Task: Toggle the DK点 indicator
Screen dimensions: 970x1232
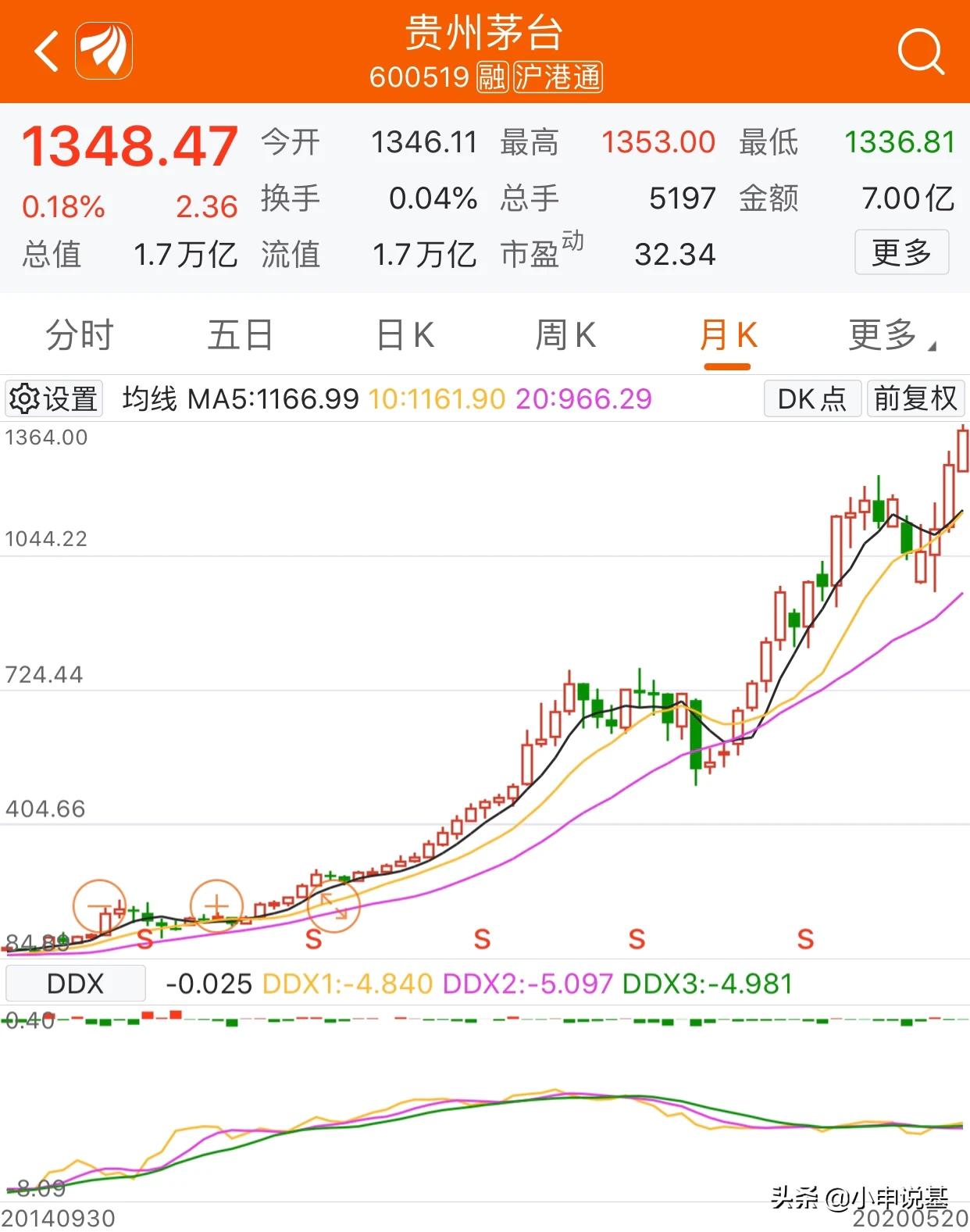Action: point(811,398)
